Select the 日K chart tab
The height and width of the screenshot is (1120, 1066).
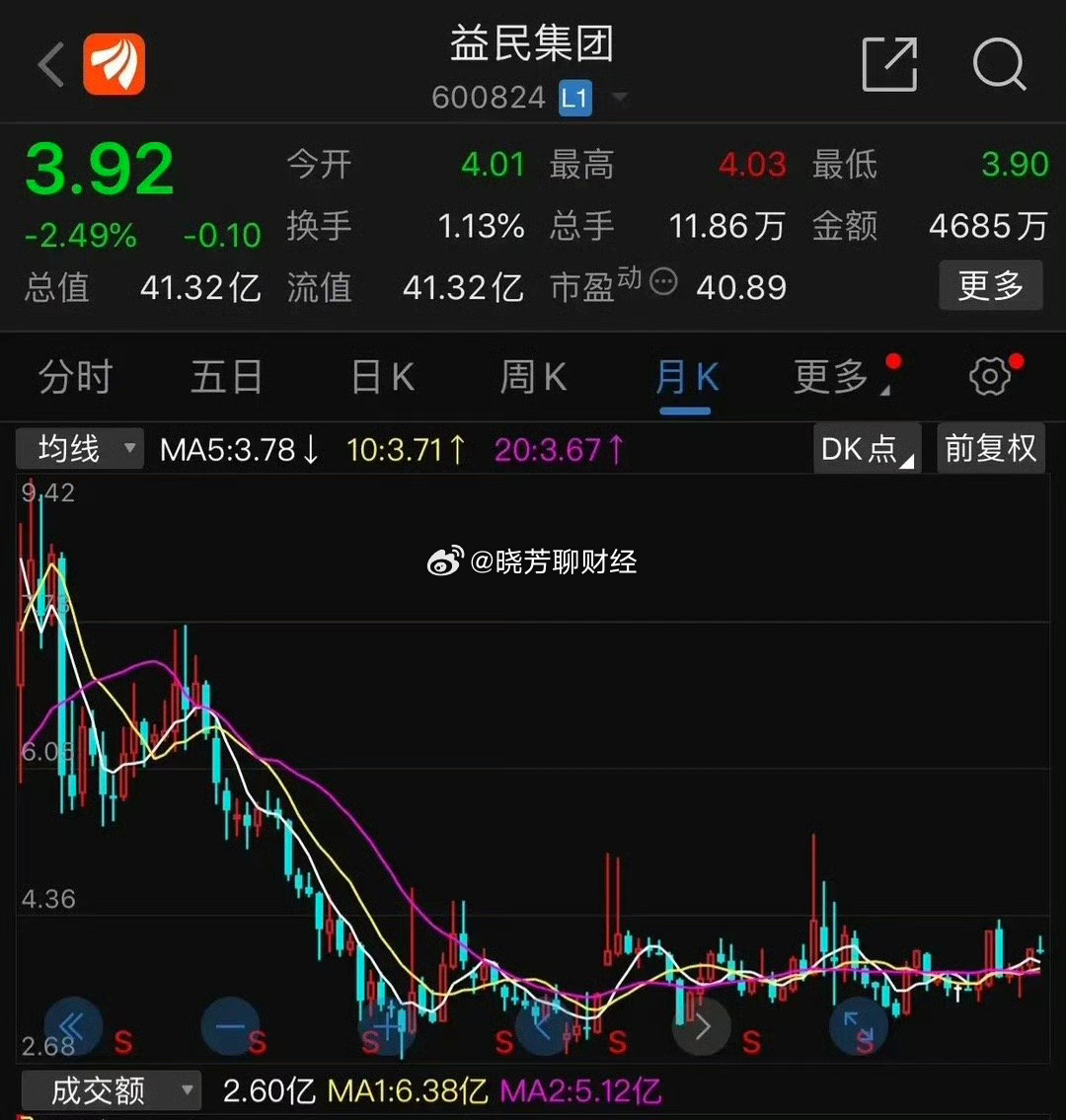pyautogui.click(x=382, y=378)
